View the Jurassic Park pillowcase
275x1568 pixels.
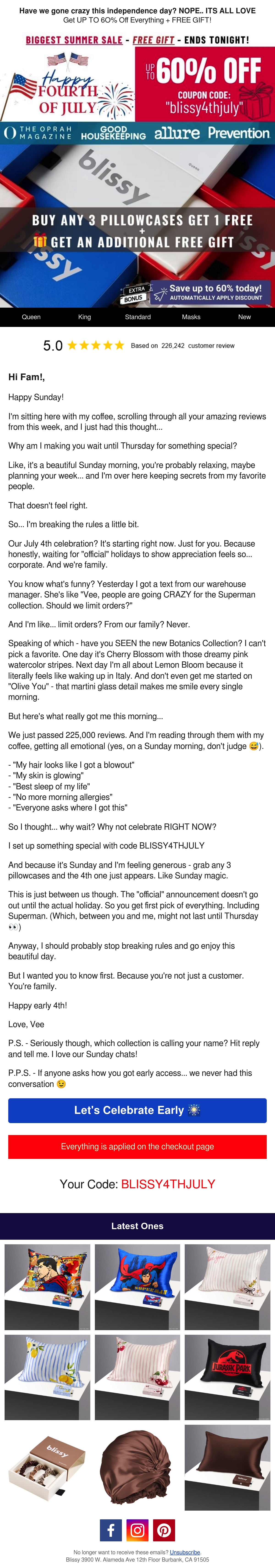click(x=227, y=1377)
